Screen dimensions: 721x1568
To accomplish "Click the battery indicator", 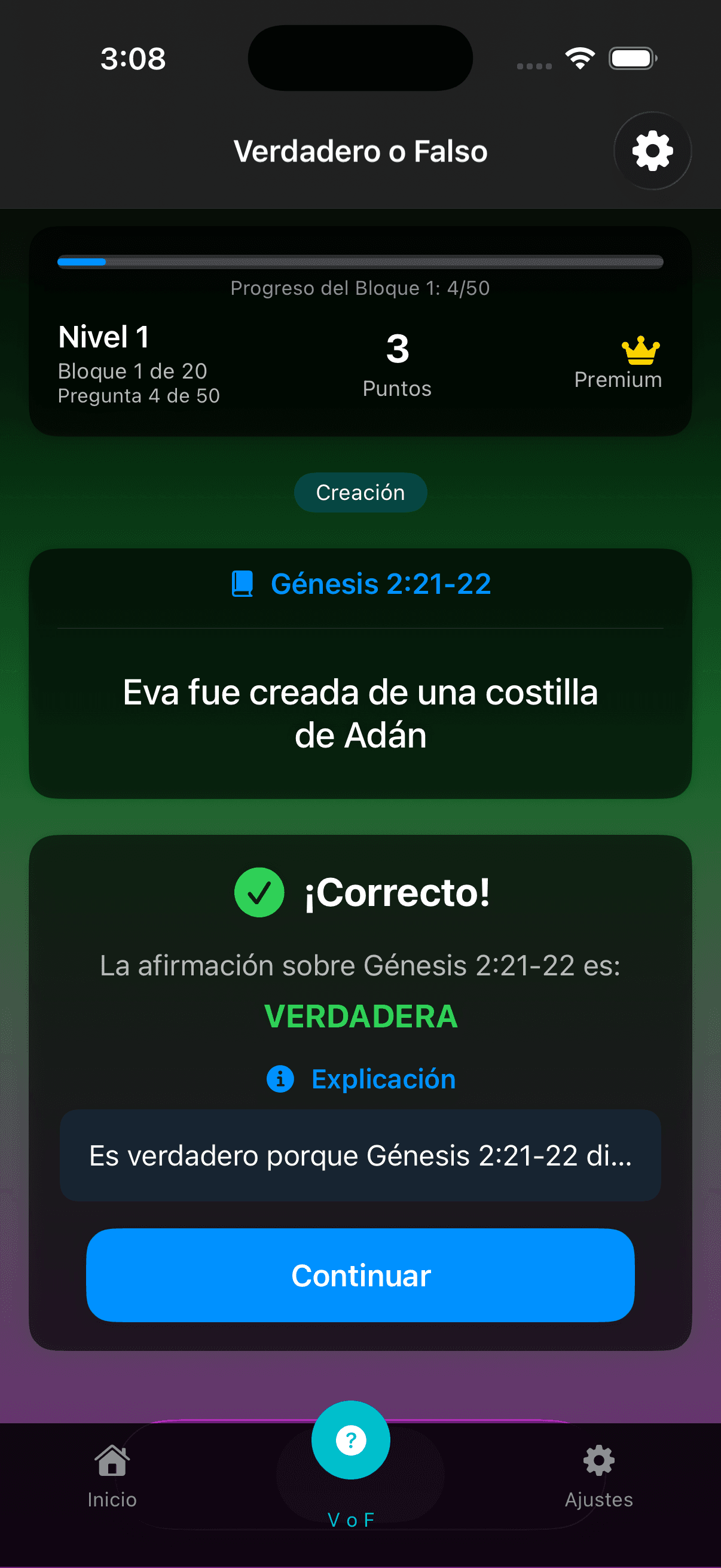I will 631,58.
